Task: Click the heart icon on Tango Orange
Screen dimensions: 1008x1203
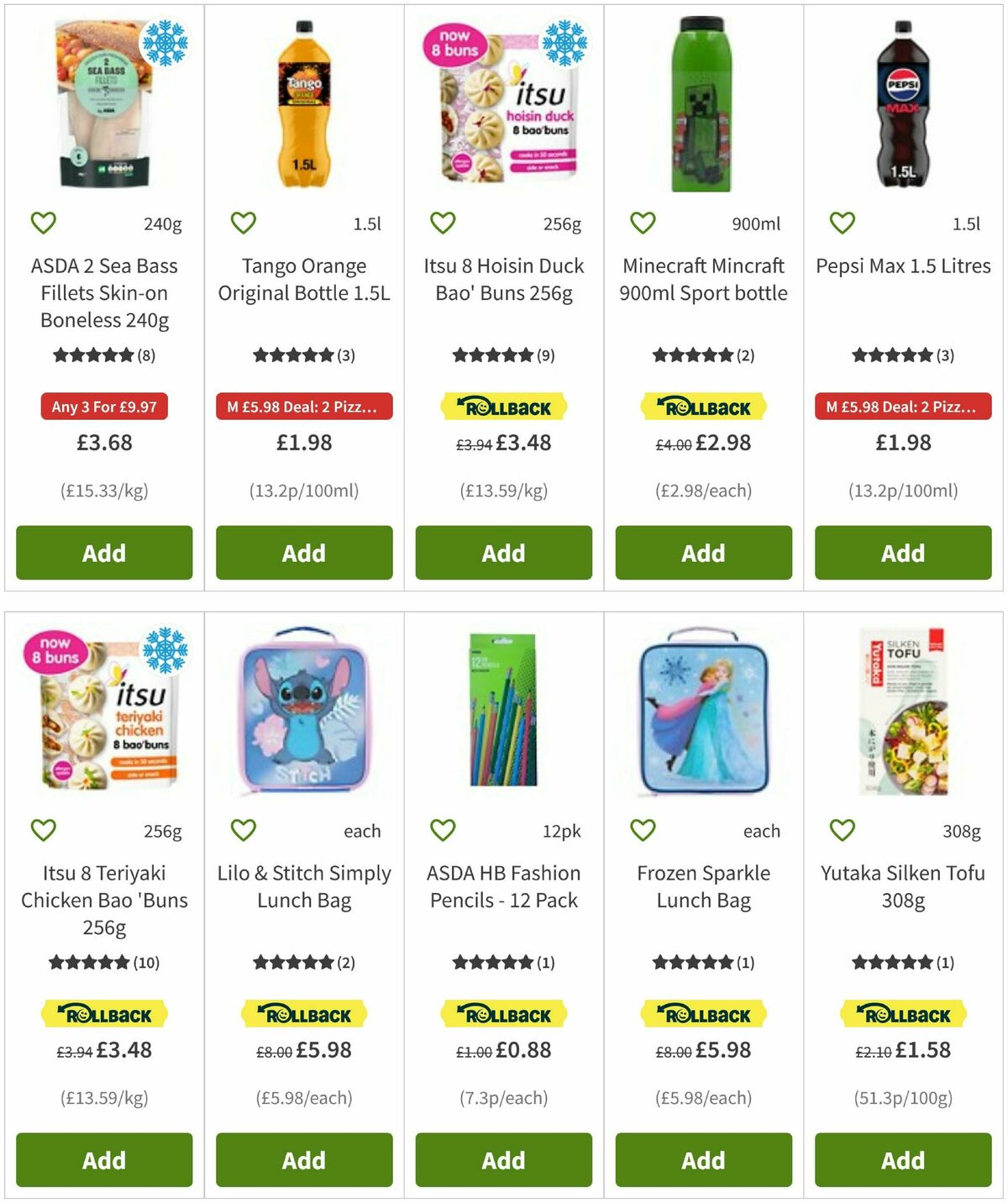Action: (243, 222)
